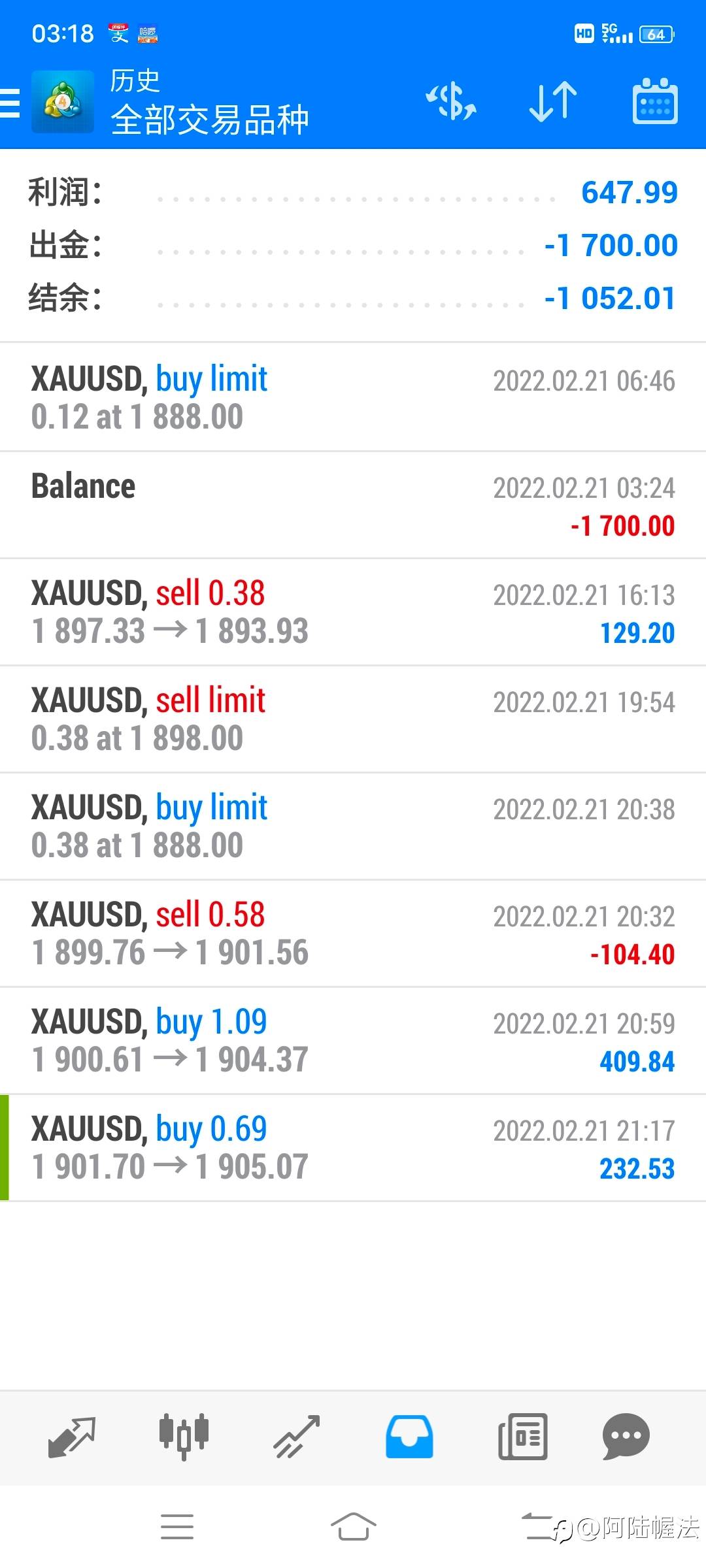Switch to the Trade tab
This screenshot has height=1568, width=706.
[x=297, y=1437]
